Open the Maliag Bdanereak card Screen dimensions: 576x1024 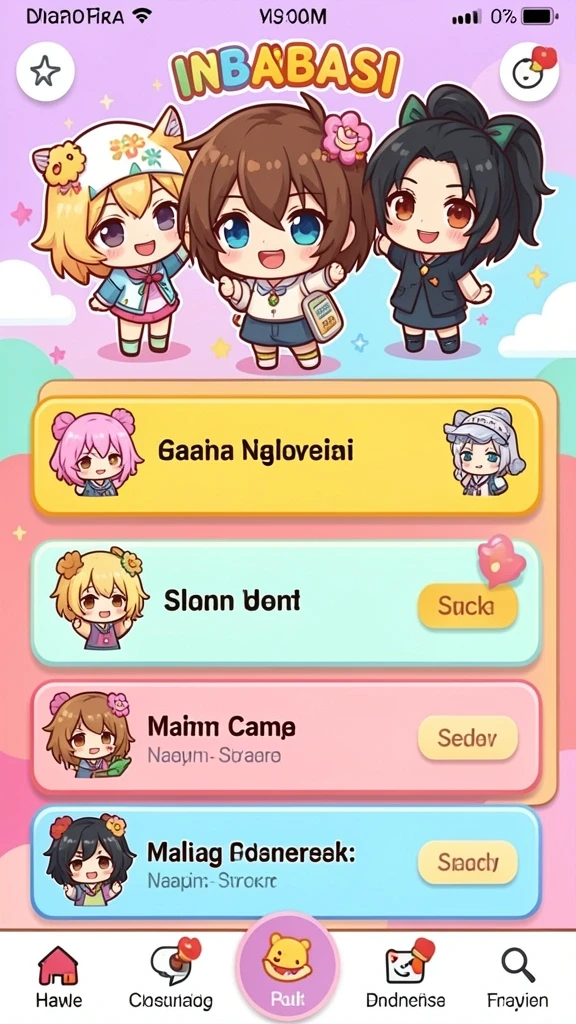click(286, 862)
